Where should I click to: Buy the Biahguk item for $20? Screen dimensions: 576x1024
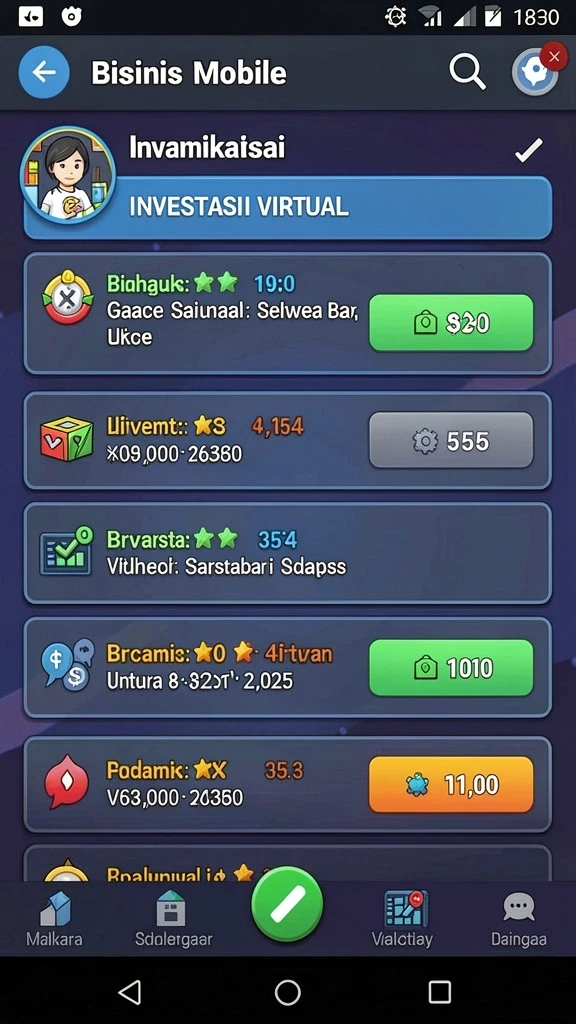451,323
